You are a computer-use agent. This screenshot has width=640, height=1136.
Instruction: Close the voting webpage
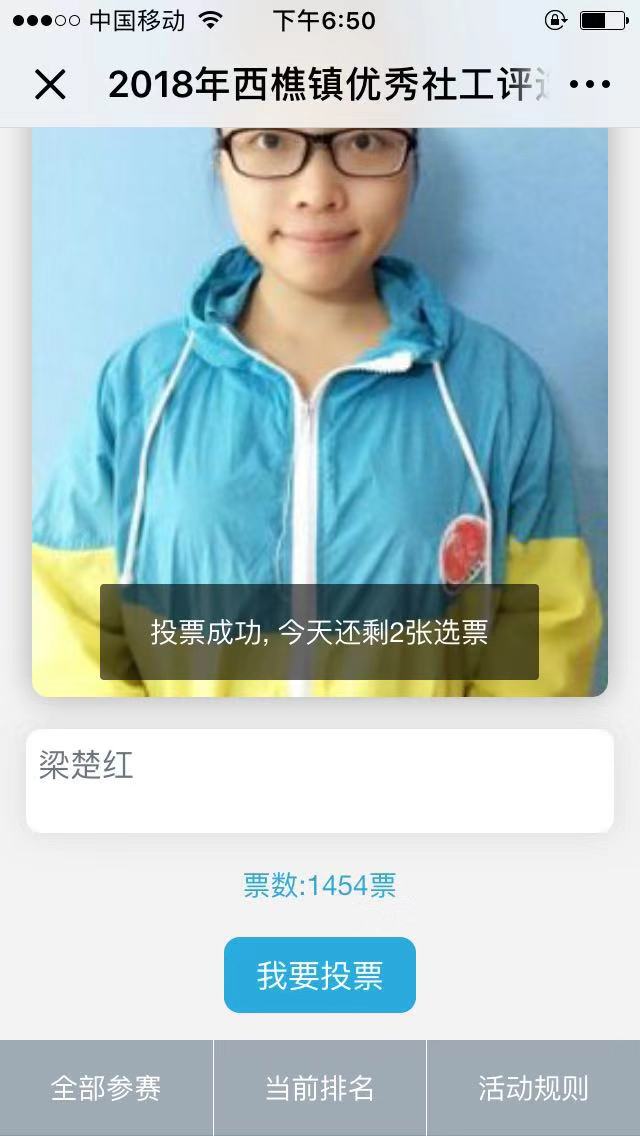[50, 85]
